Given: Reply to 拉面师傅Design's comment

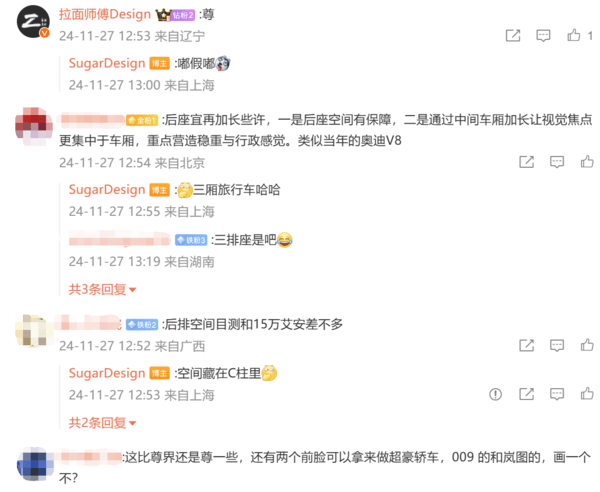Looking at the screenshot, I should point(543,35).
